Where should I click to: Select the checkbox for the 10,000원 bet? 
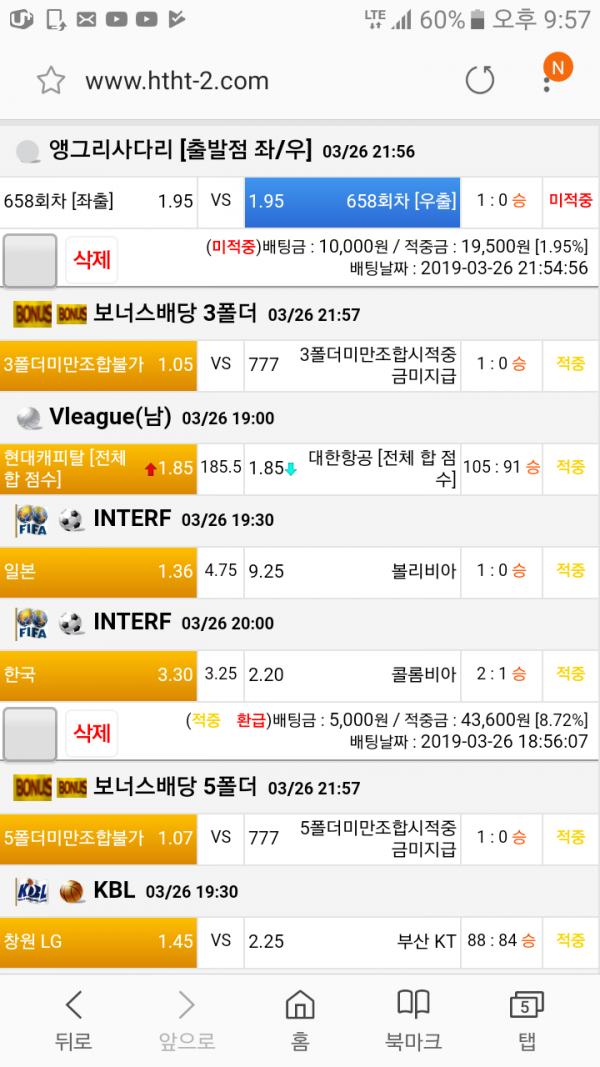[30, 260]
